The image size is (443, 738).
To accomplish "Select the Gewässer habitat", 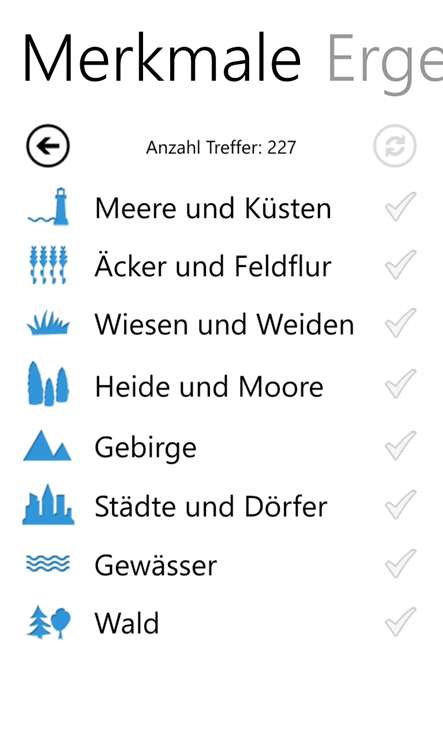I will pyautogui.click(x=221, y=564).
